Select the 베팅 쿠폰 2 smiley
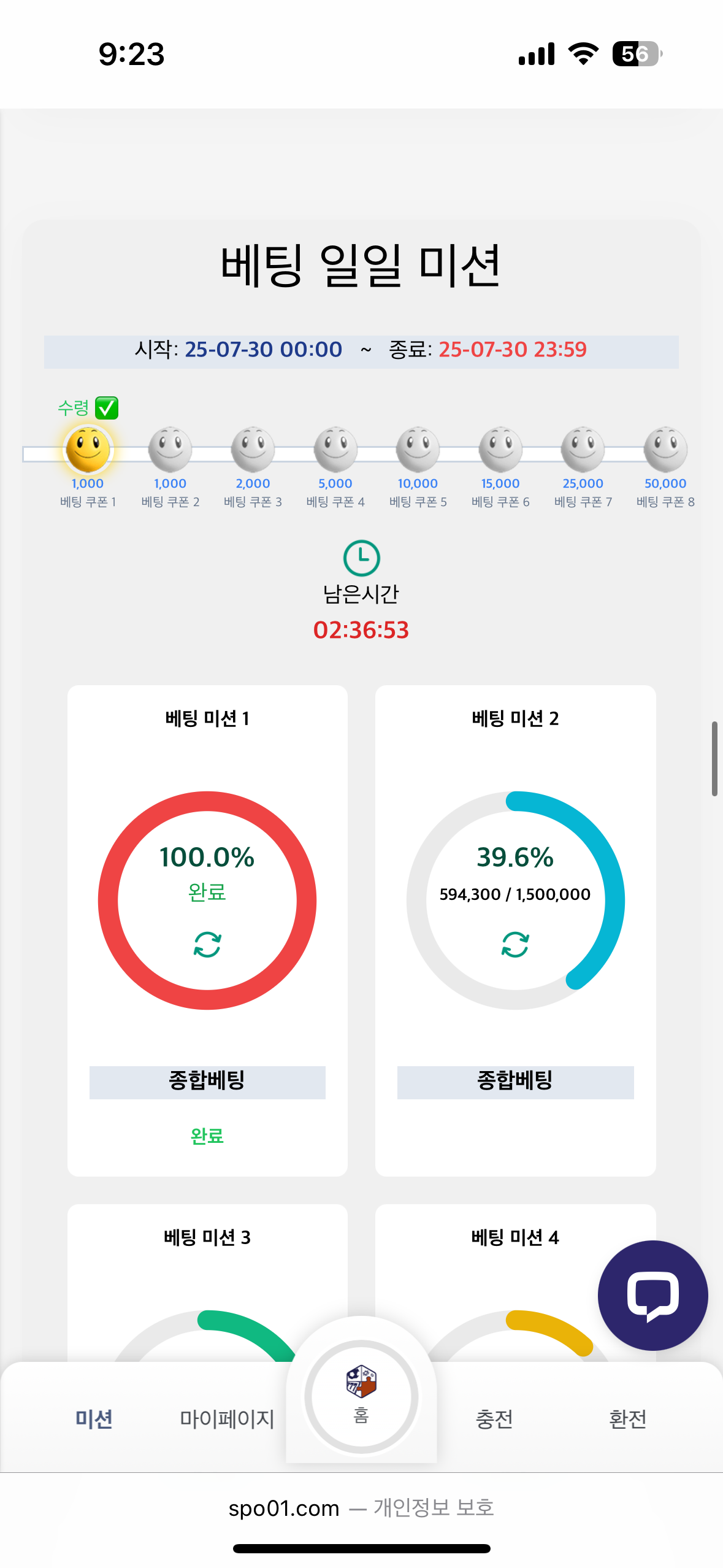This screenshot has width=723, height=1568. 170,450
